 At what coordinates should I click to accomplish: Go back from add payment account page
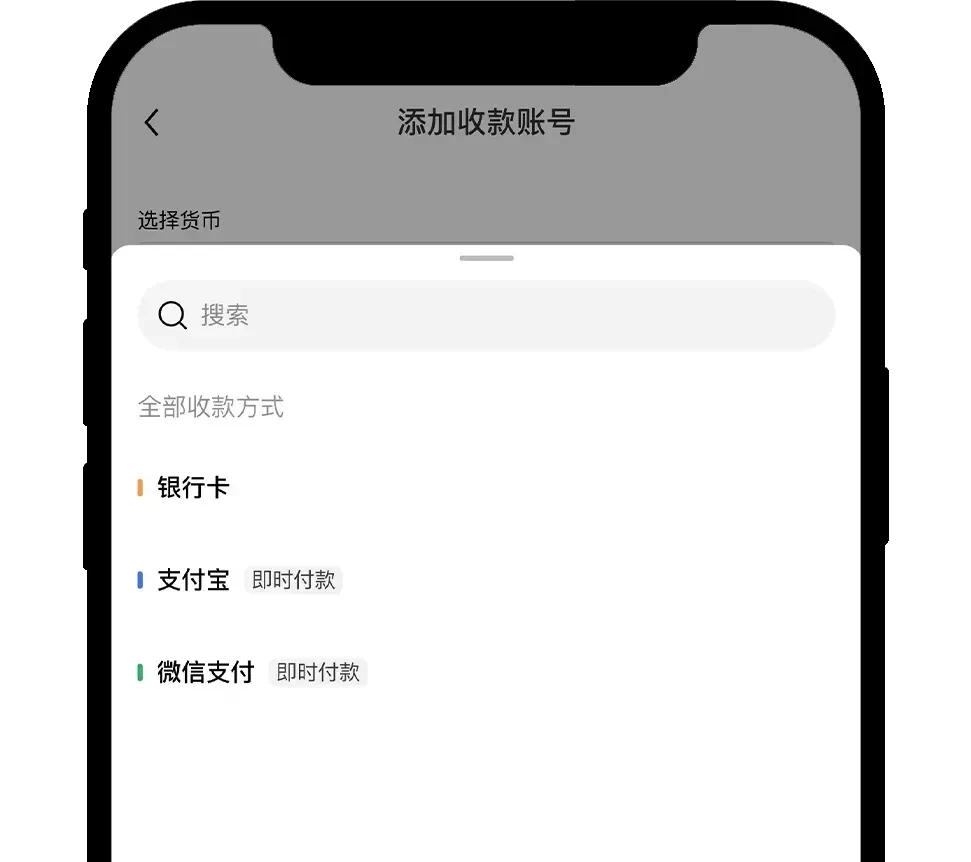coord(151,123)
